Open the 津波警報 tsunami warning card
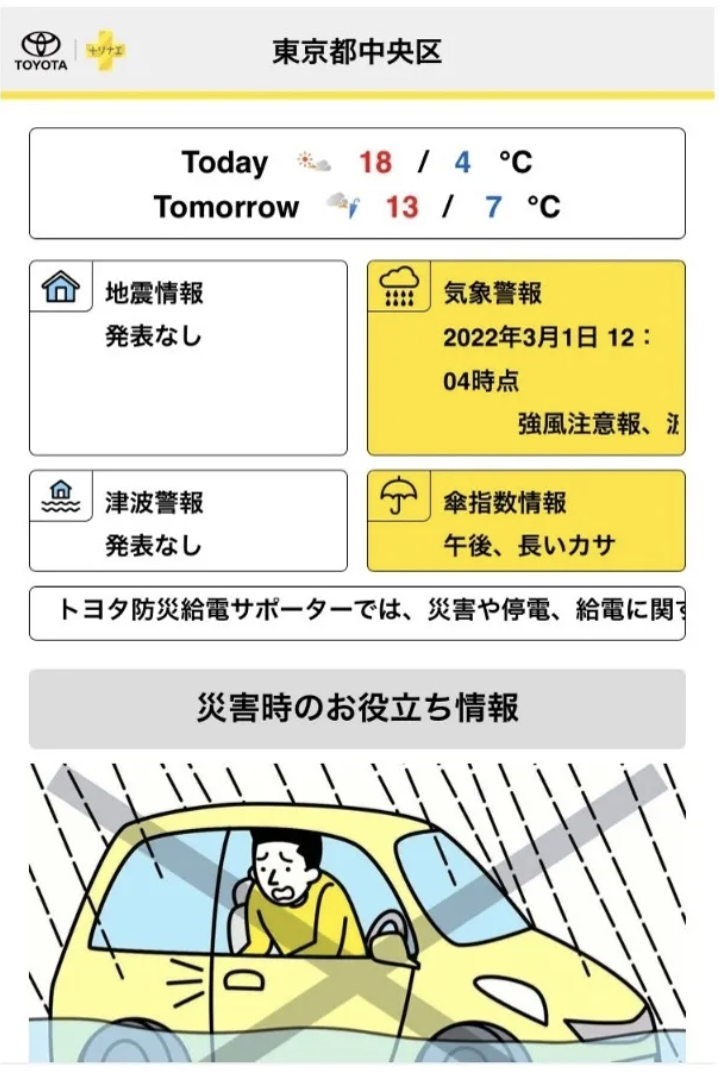The image size is (720, 1078). point(188,521)
